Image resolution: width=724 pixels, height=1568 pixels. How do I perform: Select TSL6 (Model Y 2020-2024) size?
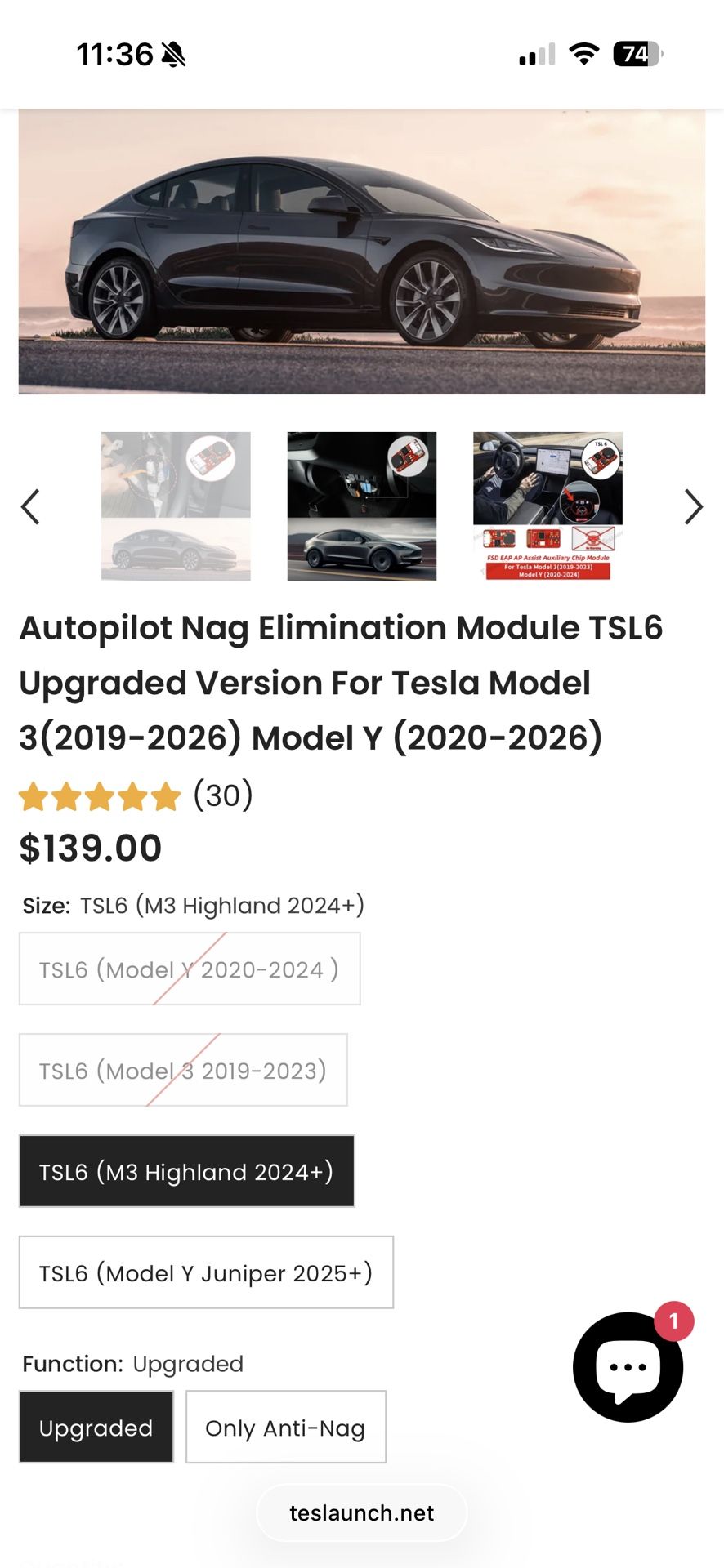point(190,969)
